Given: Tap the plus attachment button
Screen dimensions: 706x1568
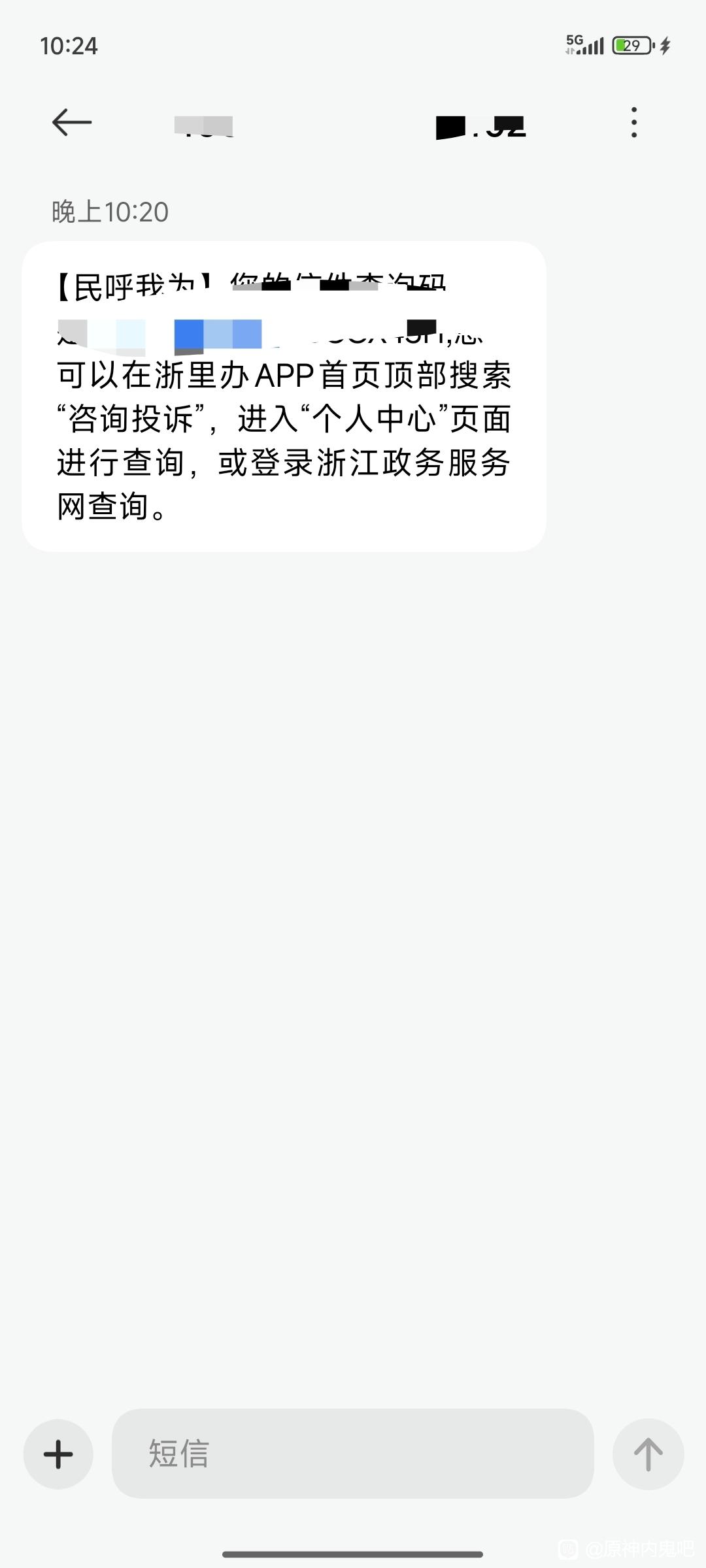Looking at the screenshot, I should [58, 1454].
